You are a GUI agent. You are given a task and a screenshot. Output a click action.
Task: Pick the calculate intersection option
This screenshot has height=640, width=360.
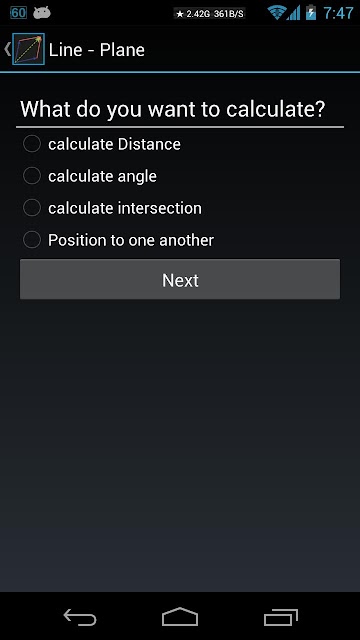tap(112, 208)
